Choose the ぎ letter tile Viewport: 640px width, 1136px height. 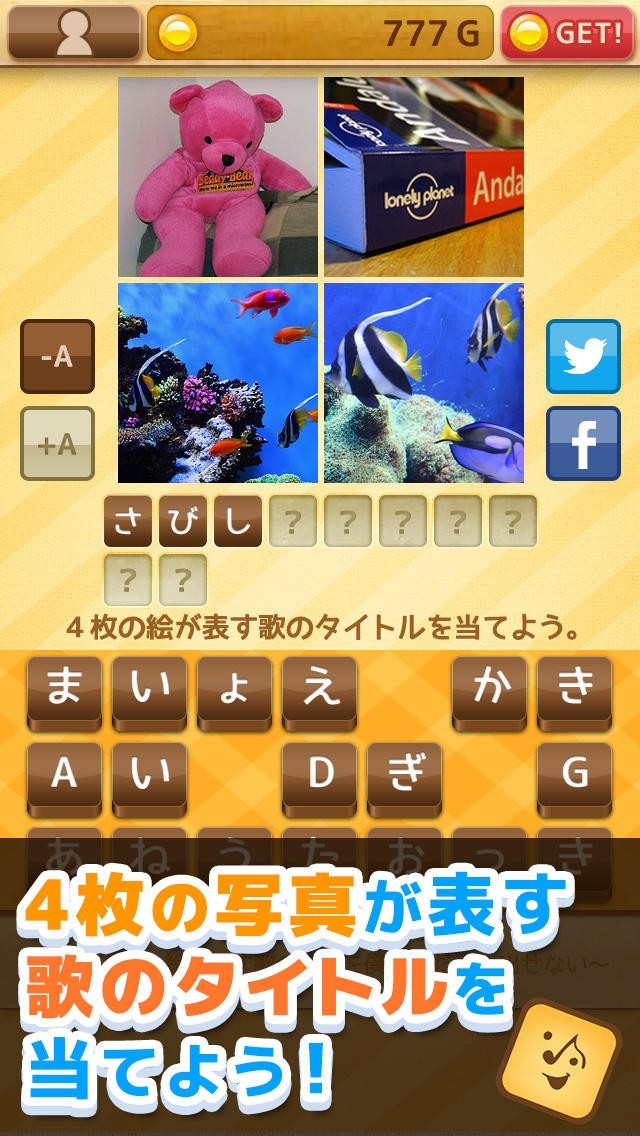coord(404,776)
